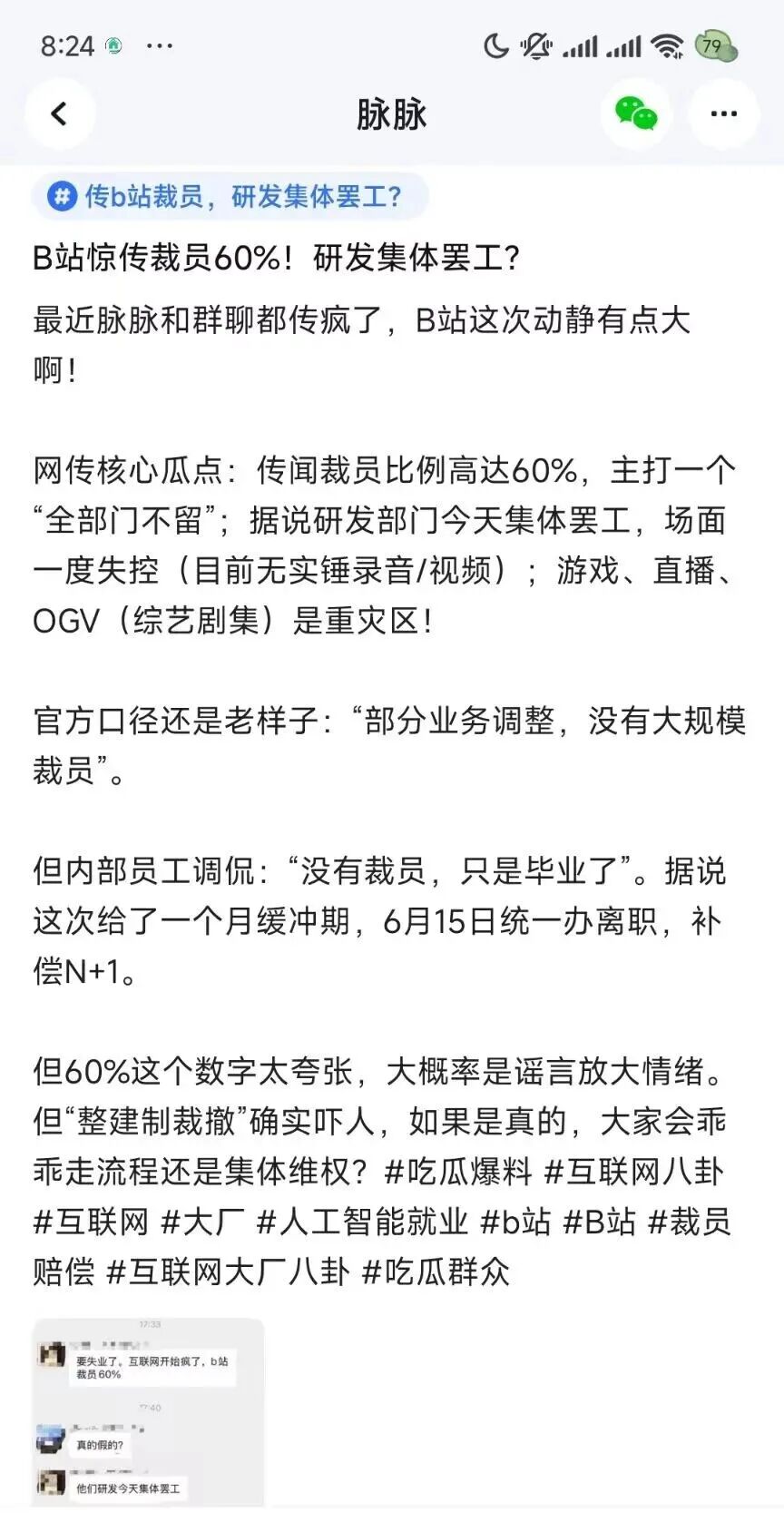Viewport: 784px width, 1522px height.
Task: Open the #吃瓜群众 hashtag
Action: (436, 1272)
